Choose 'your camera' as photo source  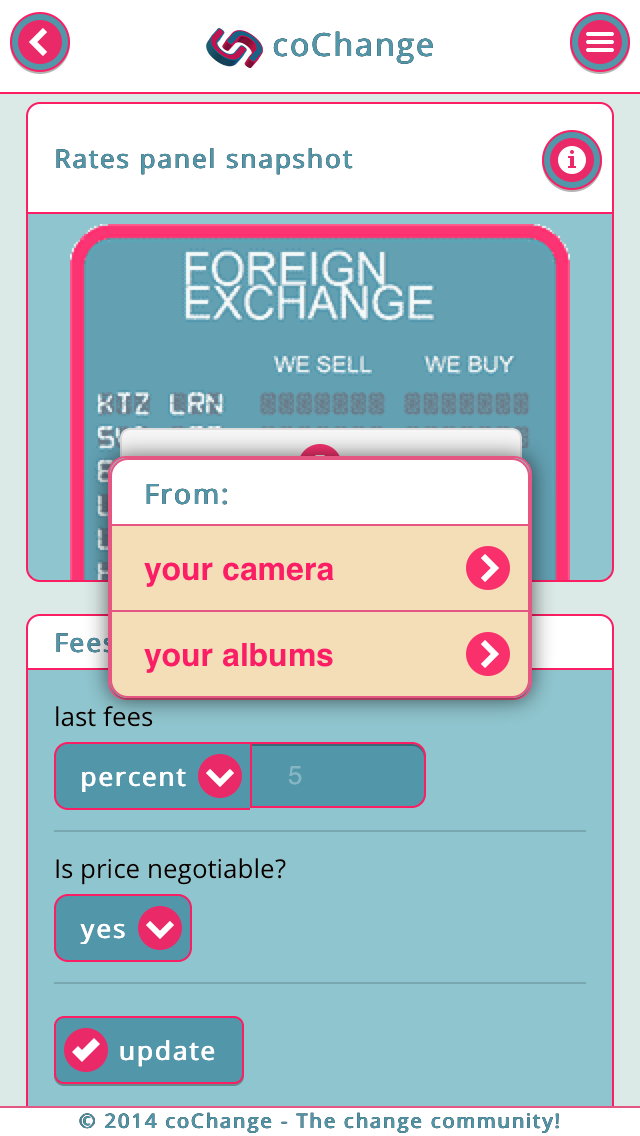[320, 569]
